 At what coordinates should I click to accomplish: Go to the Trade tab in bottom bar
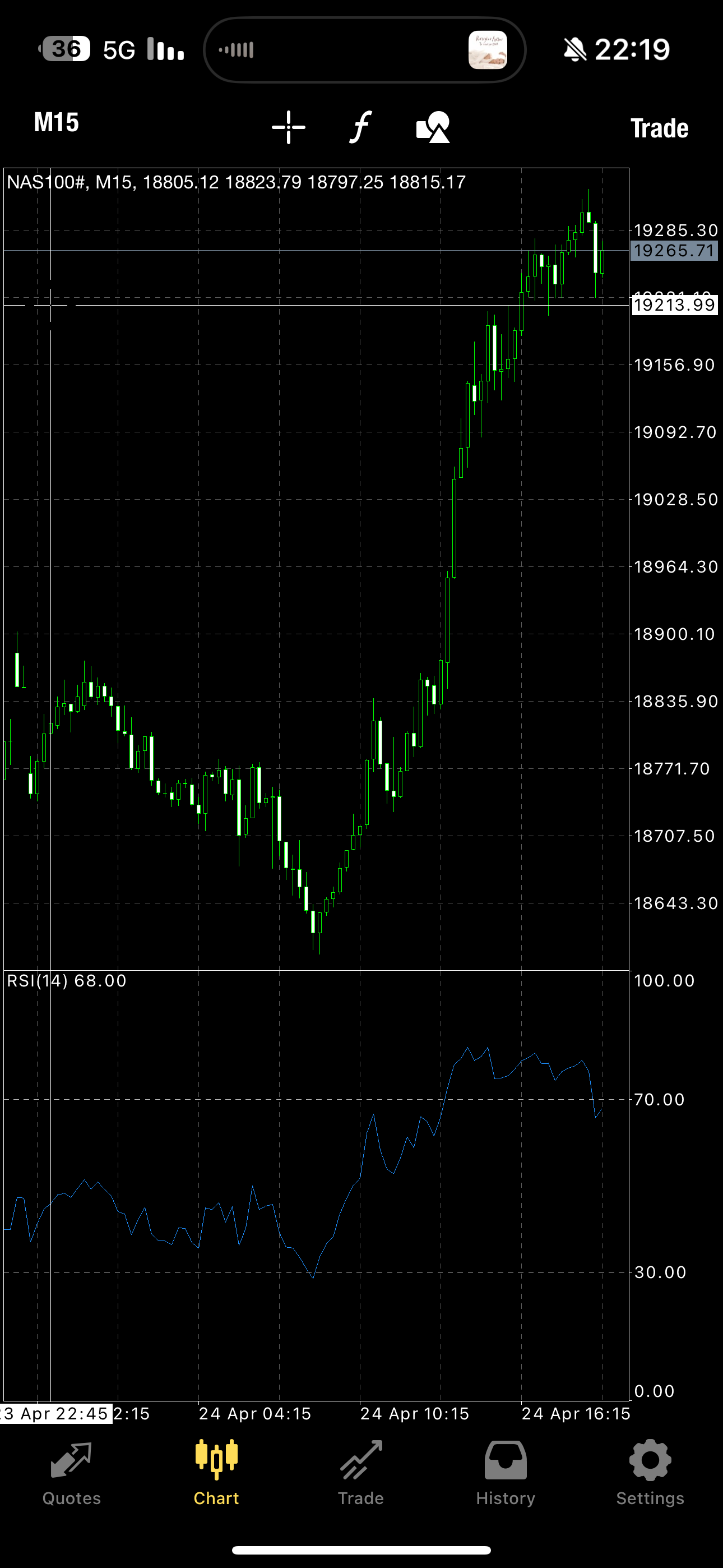tap(361, 1474)
